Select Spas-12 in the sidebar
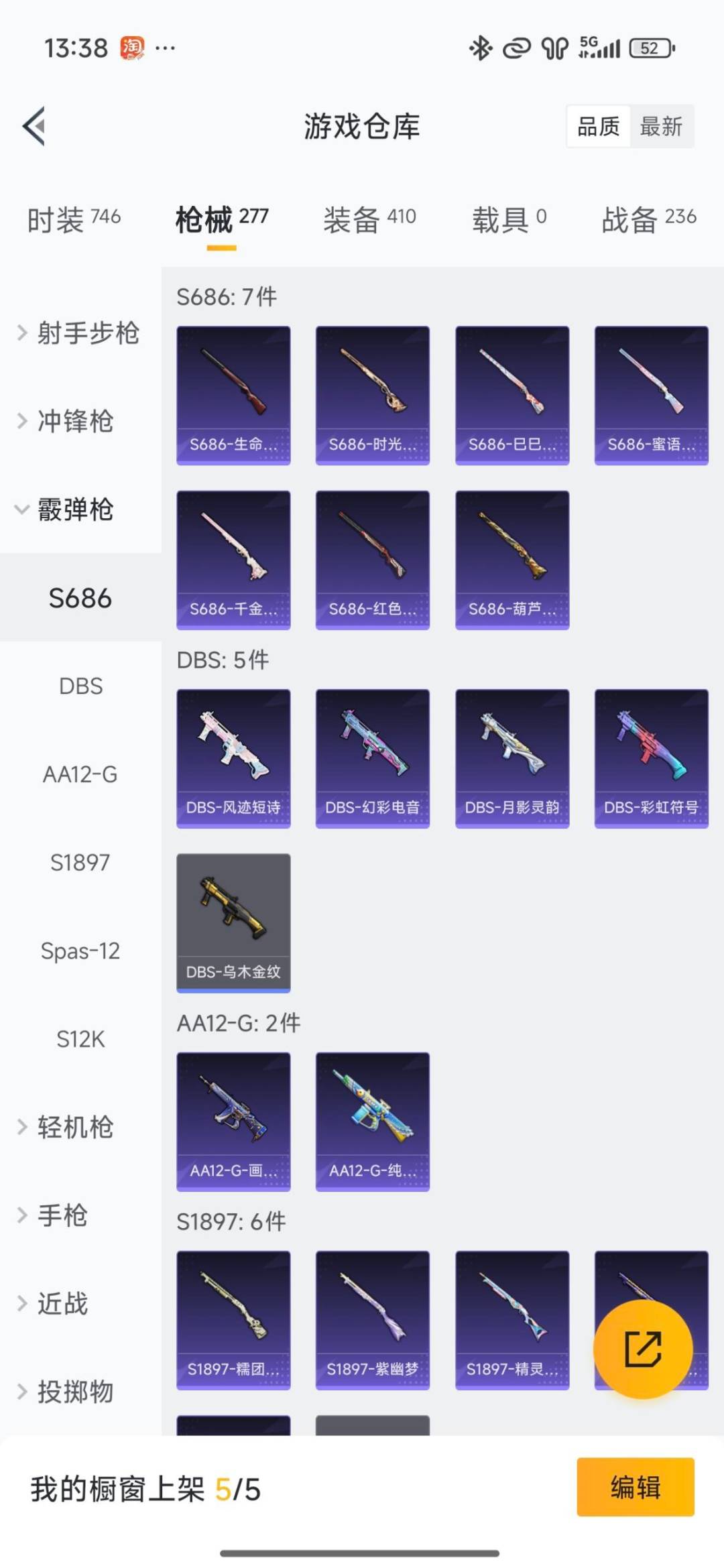724x1568 pixels. coord(80,951)
